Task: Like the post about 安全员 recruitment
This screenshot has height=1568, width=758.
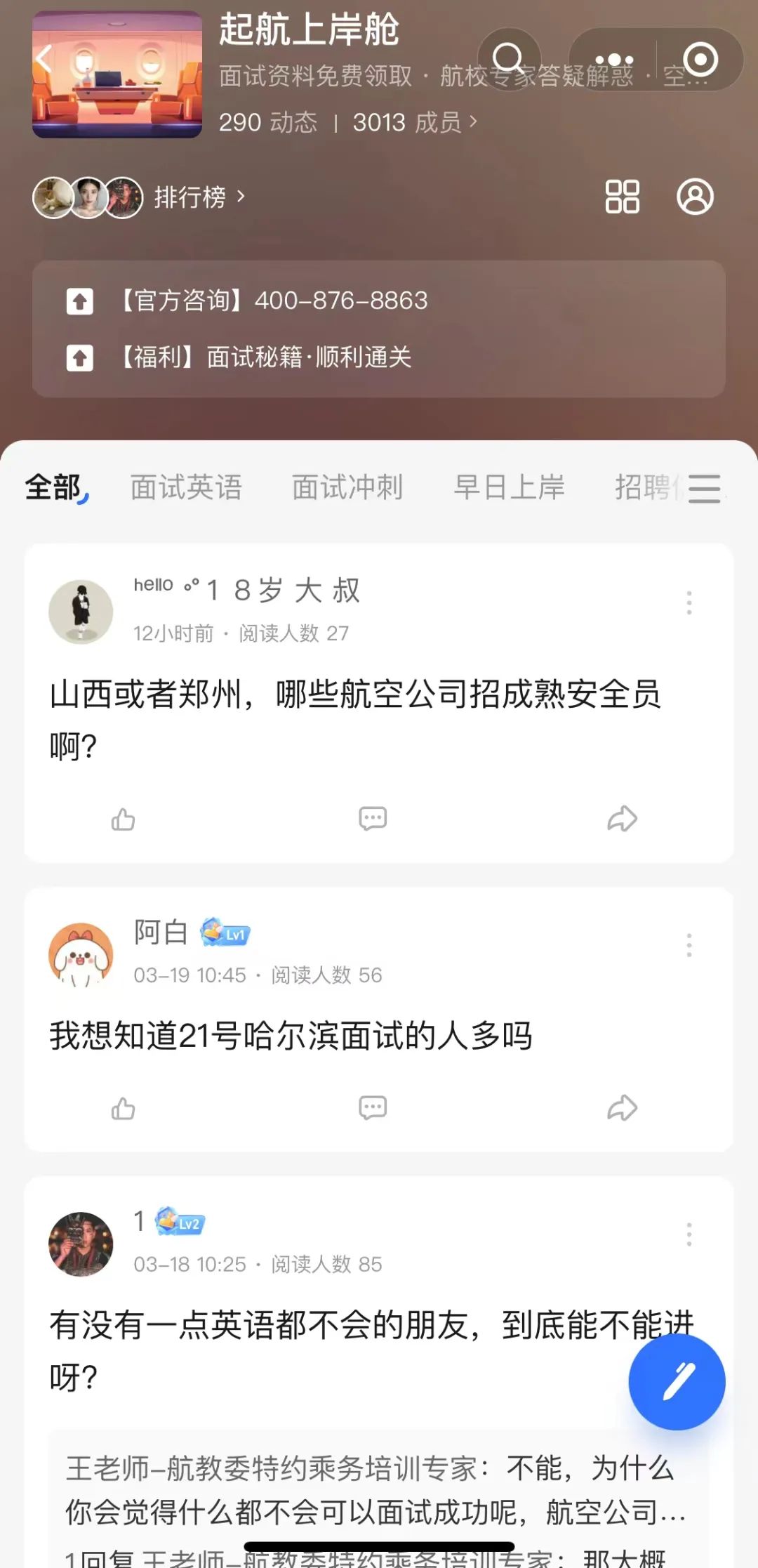Action: tap(124, 818)
